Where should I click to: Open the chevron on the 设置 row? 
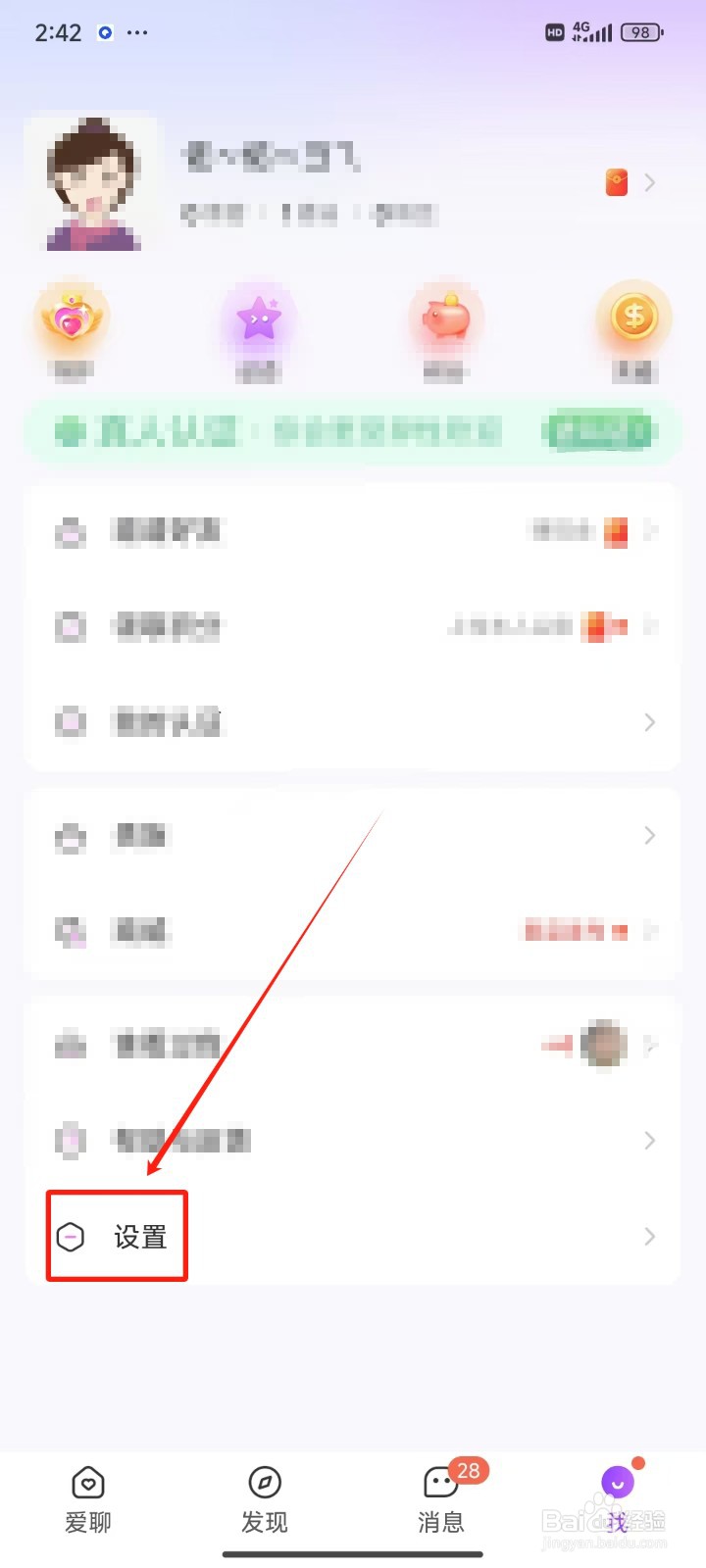pos(650,1236)
